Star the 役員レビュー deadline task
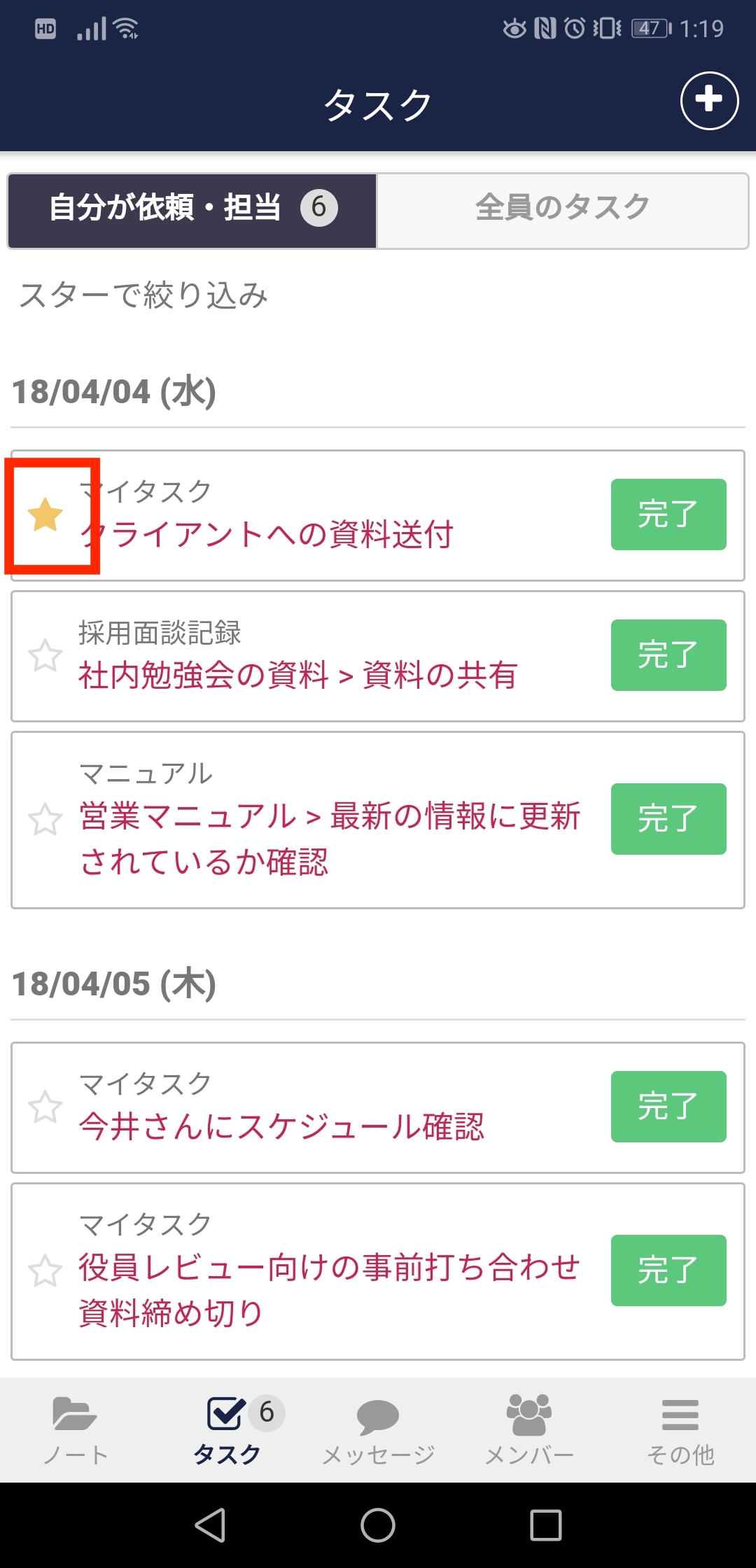This screenshot has width=756, height=1568. pos(45,1270)
